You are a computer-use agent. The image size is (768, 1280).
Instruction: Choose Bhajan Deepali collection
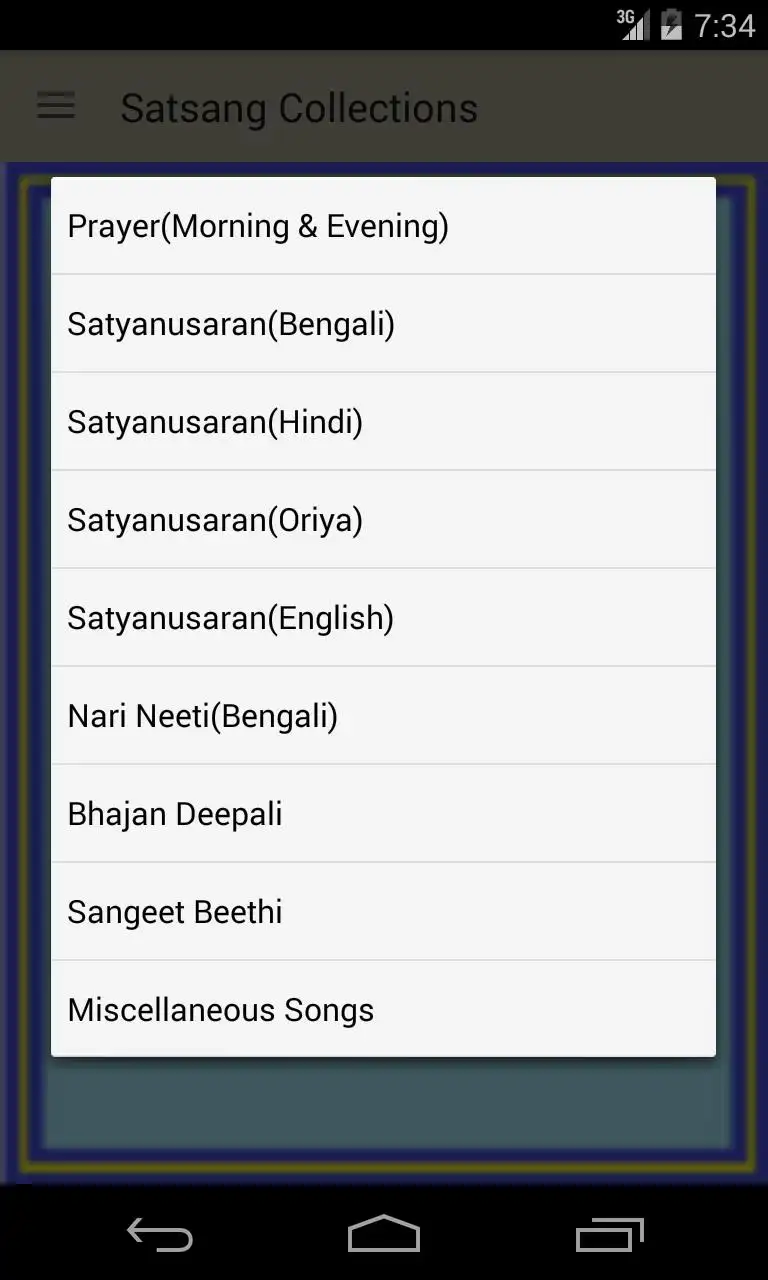pos(383,814)
